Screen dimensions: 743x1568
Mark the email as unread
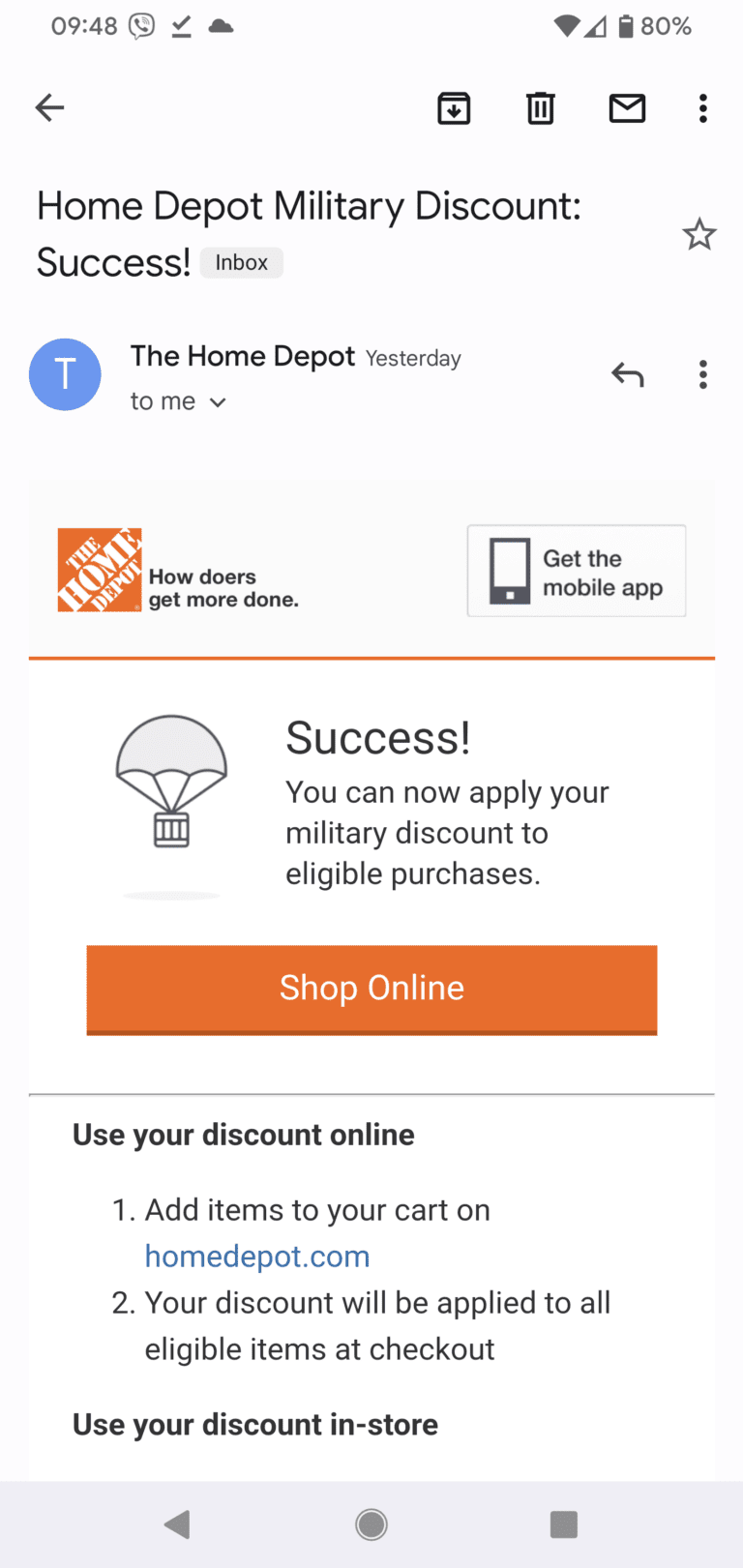627,108
